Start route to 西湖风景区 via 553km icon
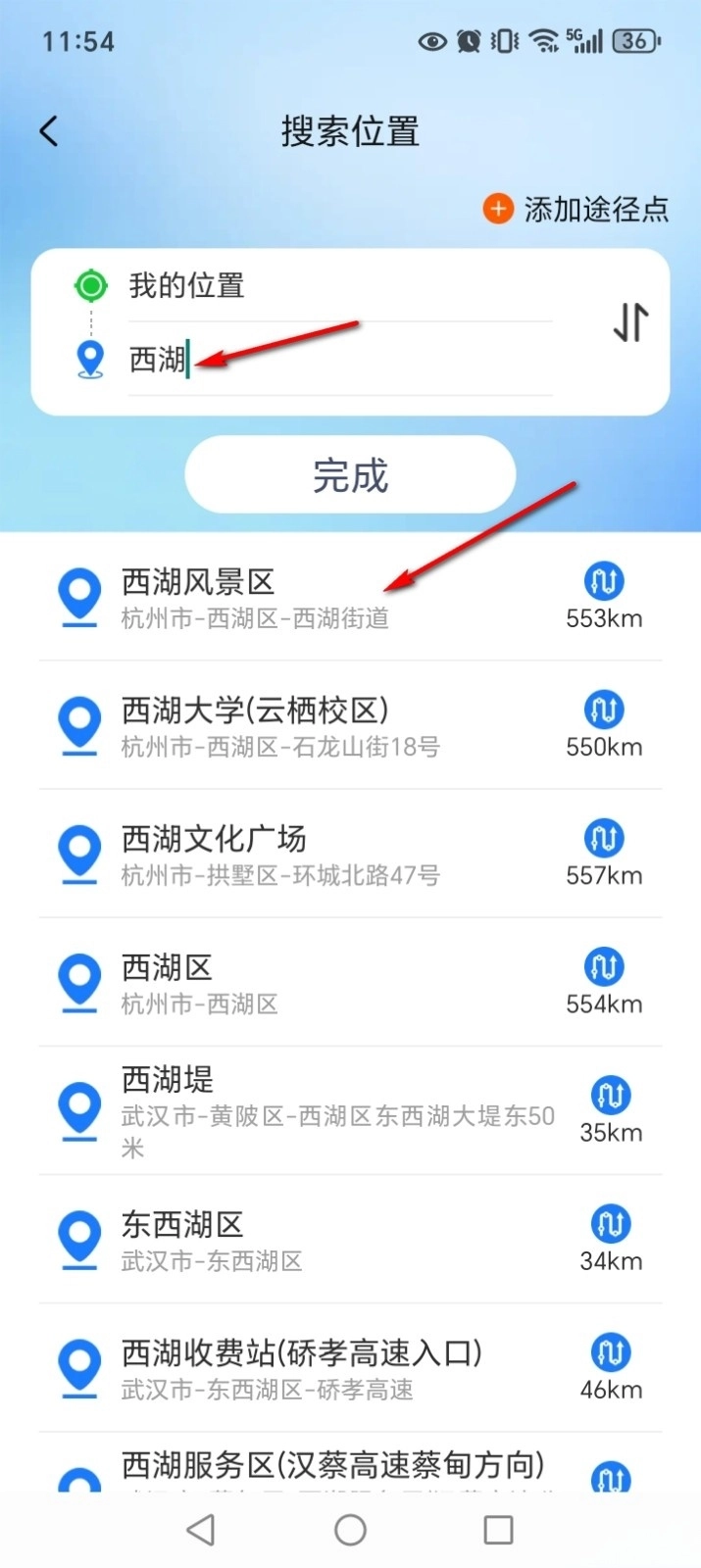701x1568 pixels. click(604, 581)
